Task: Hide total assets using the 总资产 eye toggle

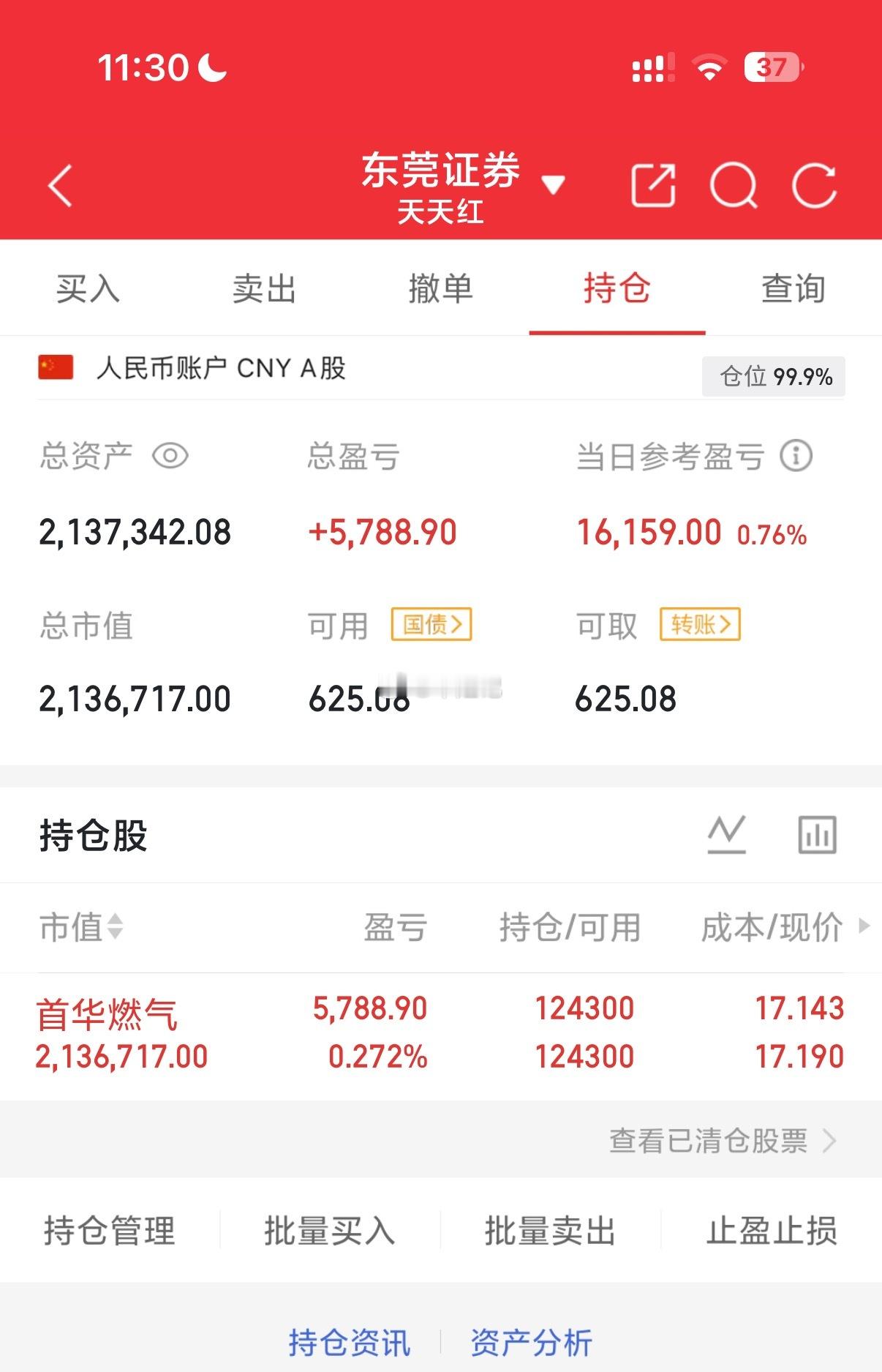Action: tap(170, 457)
